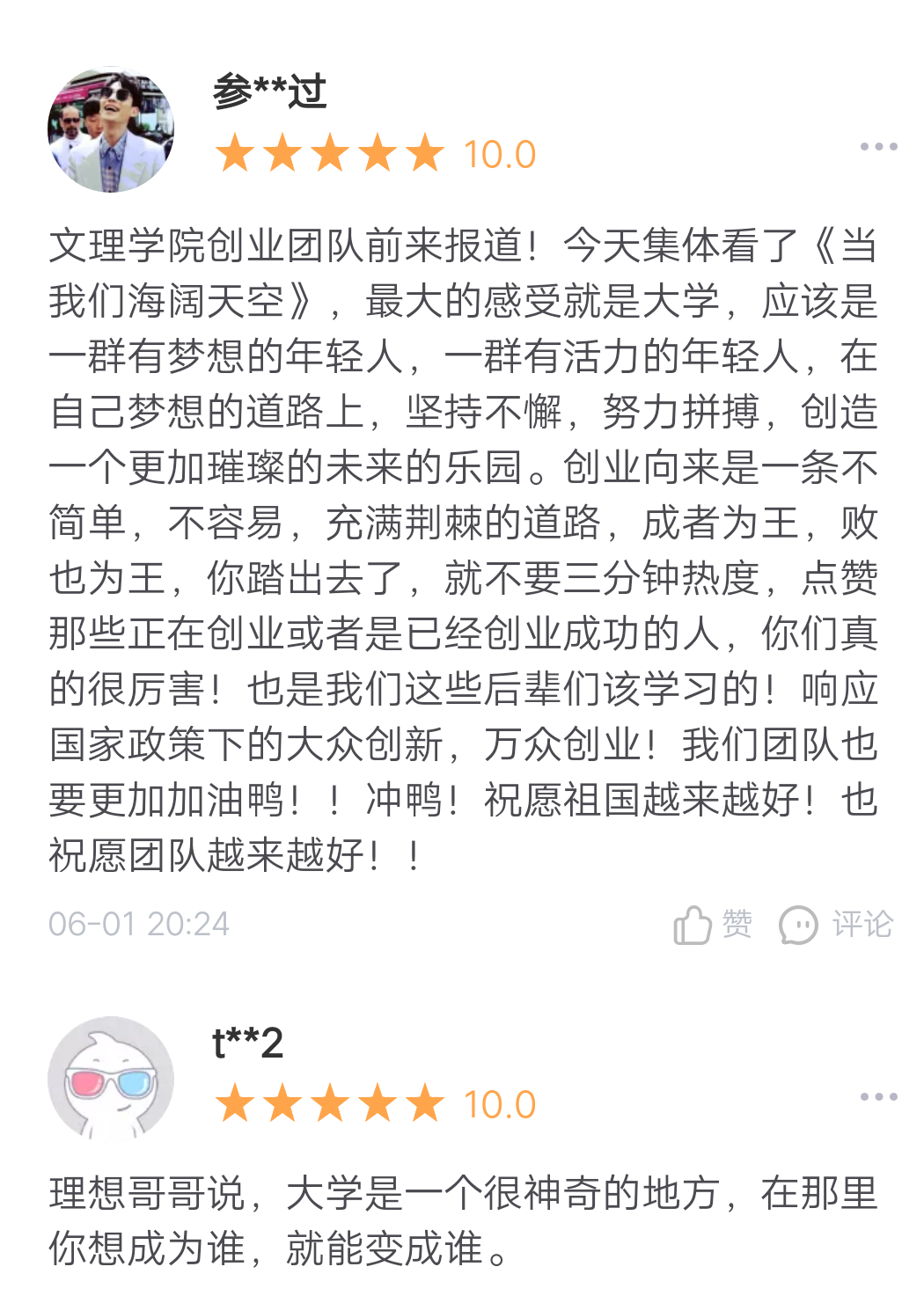
Task: Open the overflow menu on 参**过's review
Action: pos(878,147)
